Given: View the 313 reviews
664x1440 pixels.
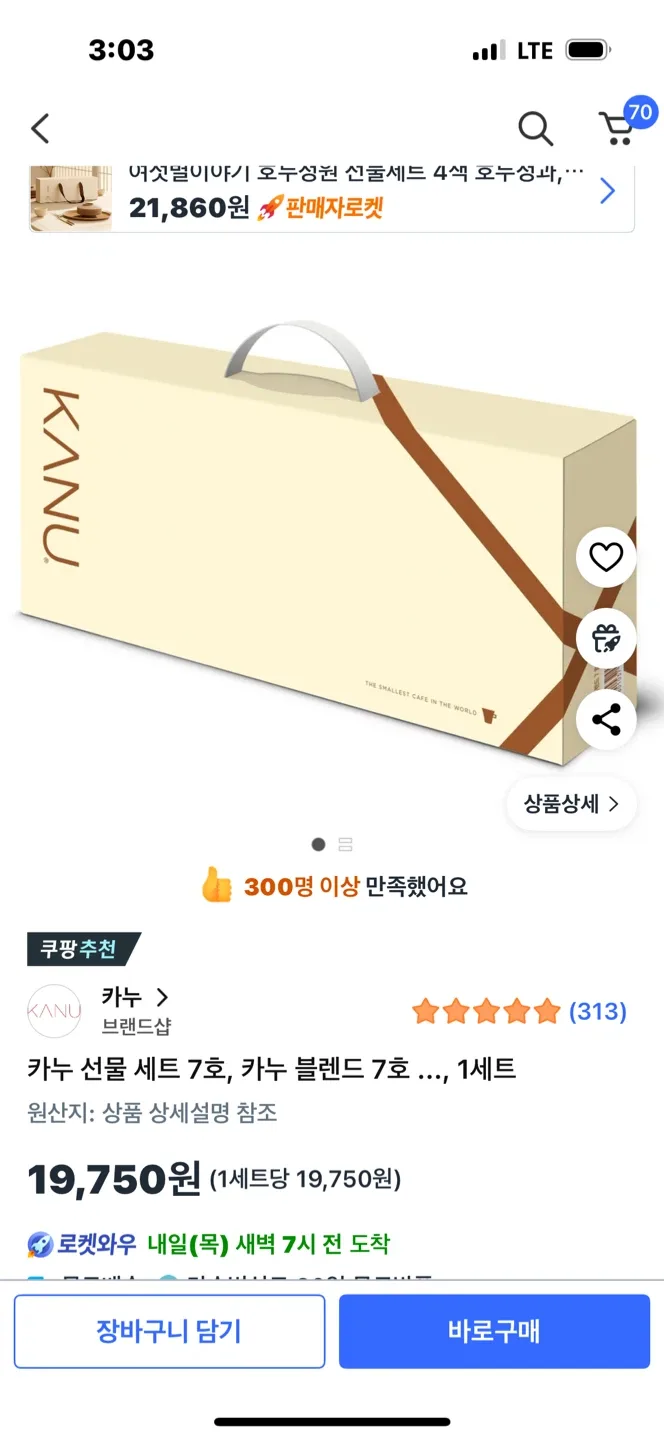Looking at the screenshot, I should tap(597, 1011).
